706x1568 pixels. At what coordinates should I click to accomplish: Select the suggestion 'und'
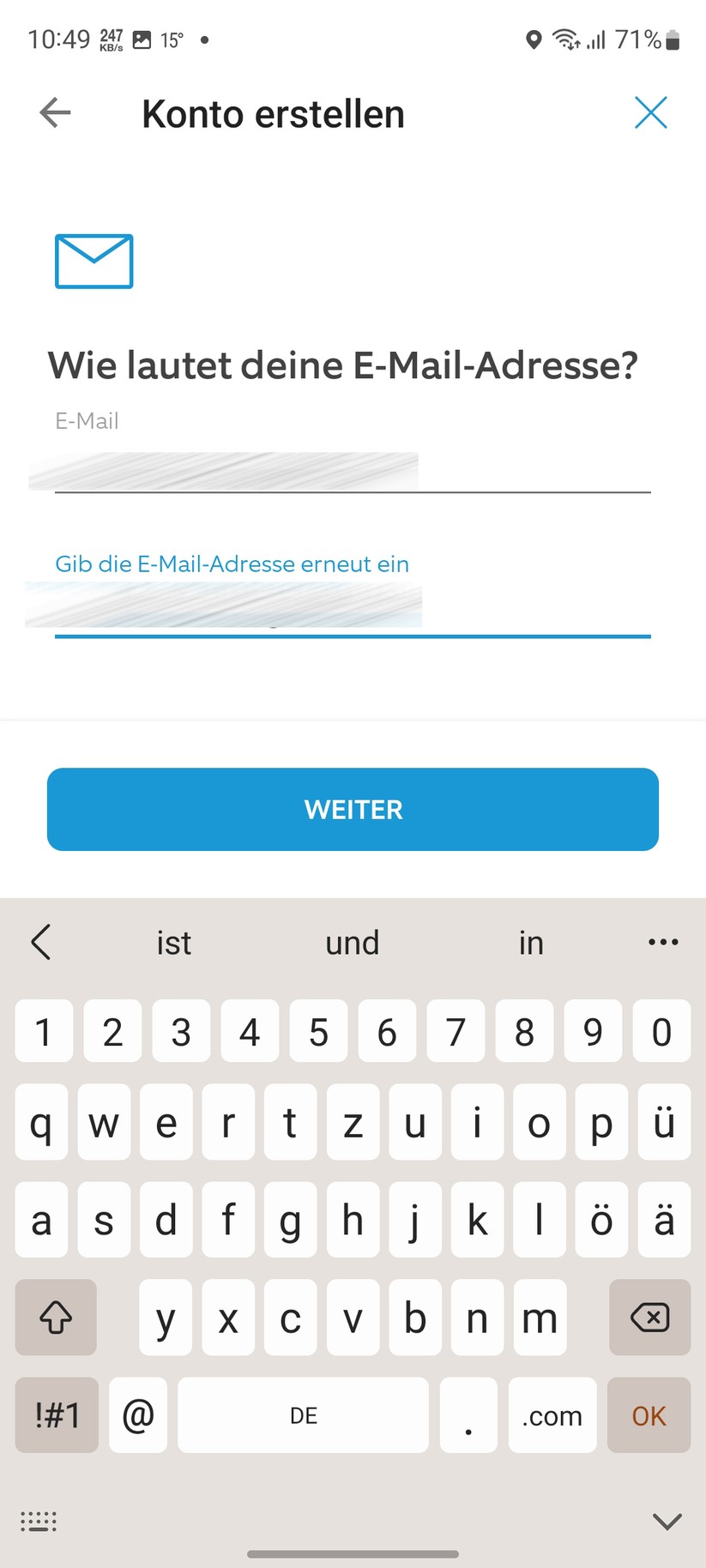click(x=353, y=941)
